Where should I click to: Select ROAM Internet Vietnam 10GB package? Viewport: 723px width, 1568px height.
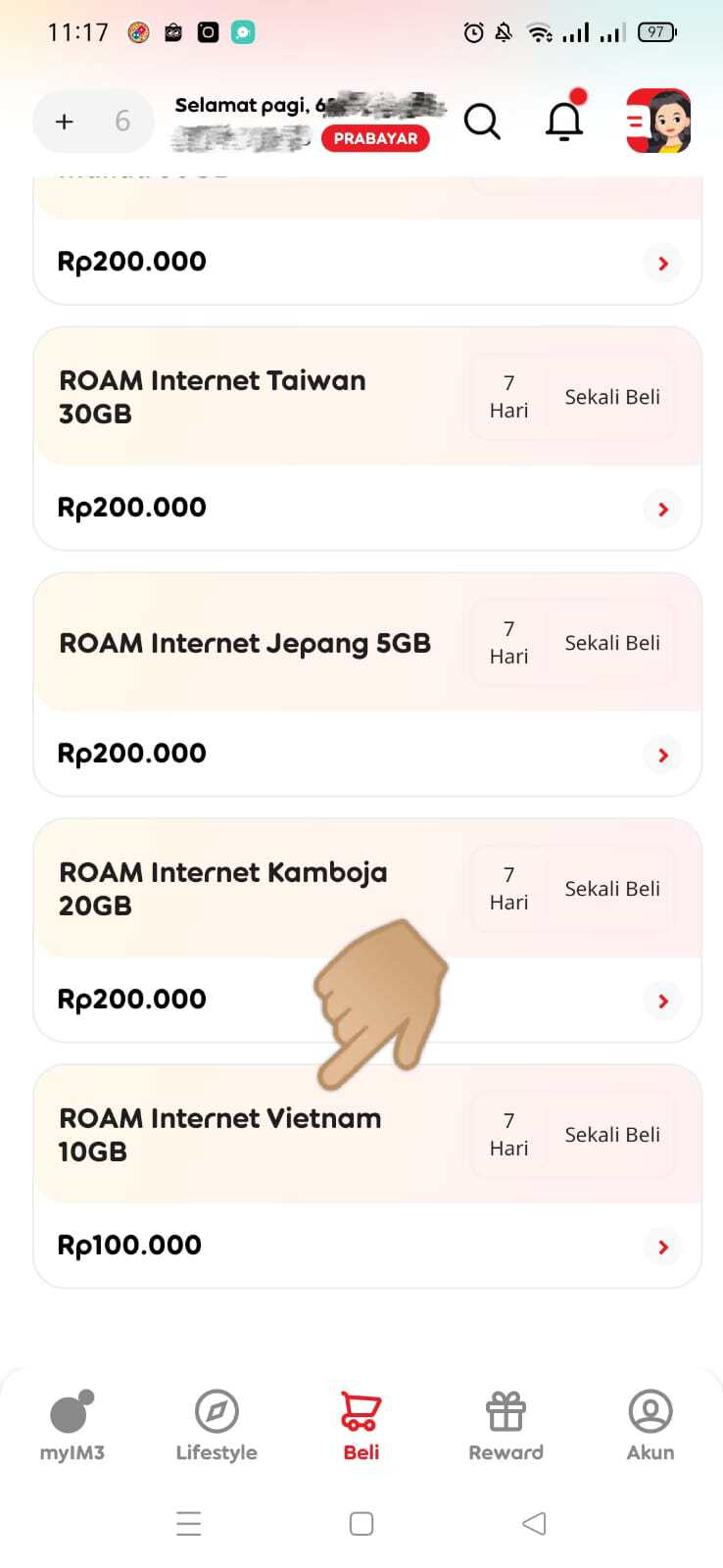367,1176
